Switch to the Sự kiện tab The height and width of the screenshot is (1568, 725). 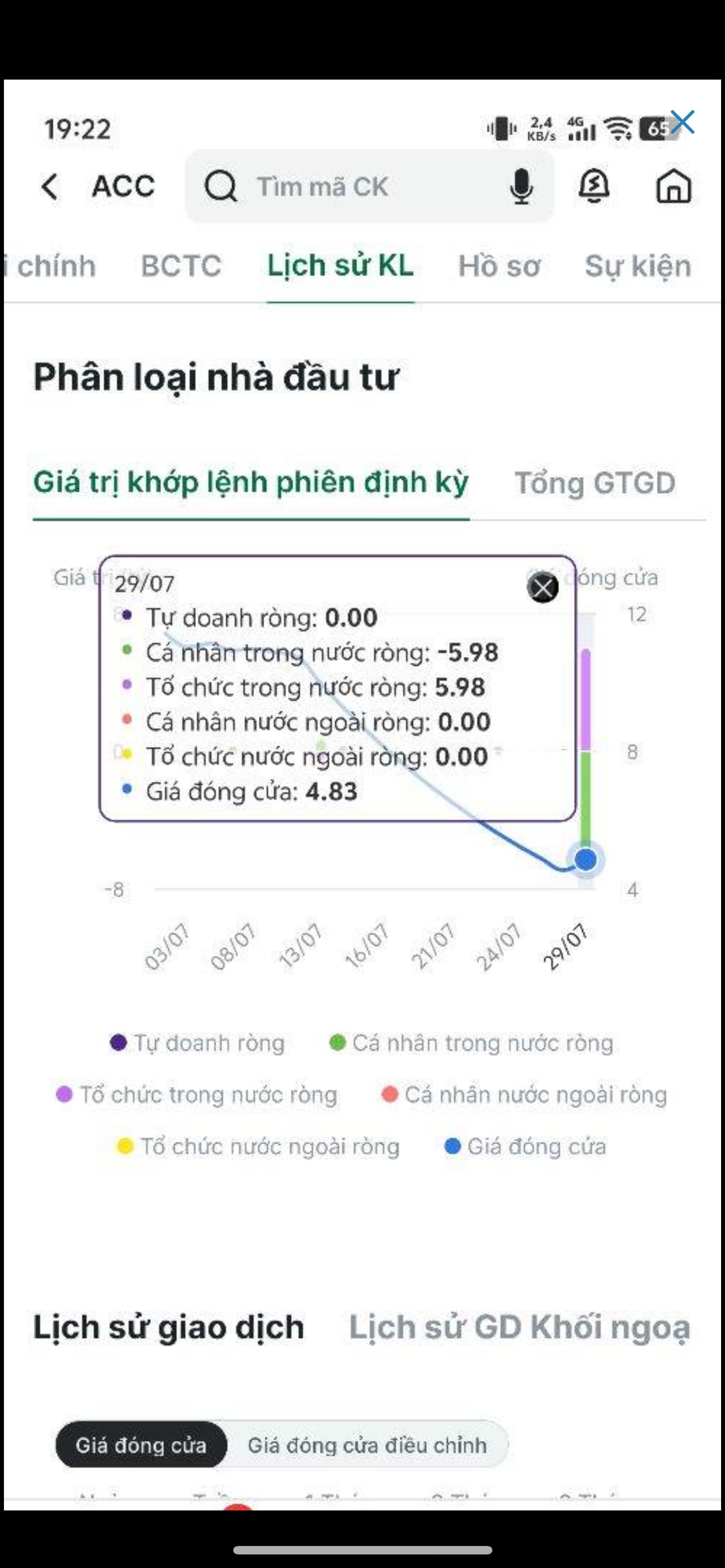point(638,266)
